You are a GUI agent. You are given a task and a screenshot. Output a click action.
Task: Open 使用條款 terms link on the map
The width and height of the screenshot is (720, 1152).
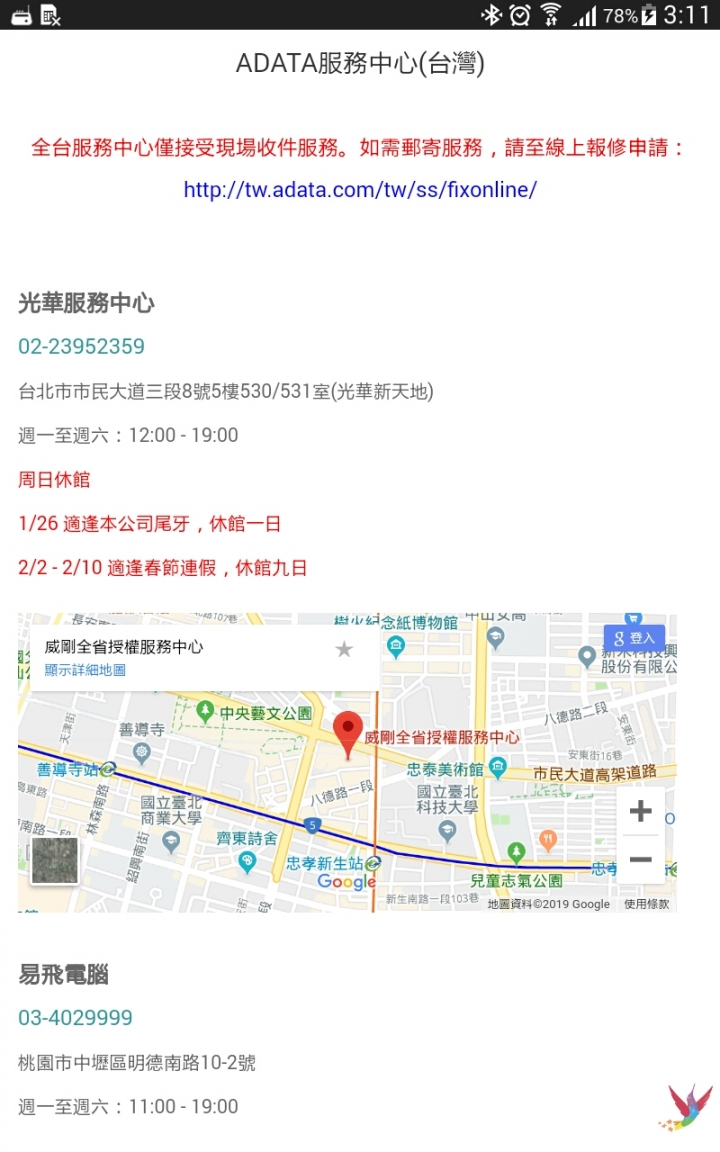point(646,904)
